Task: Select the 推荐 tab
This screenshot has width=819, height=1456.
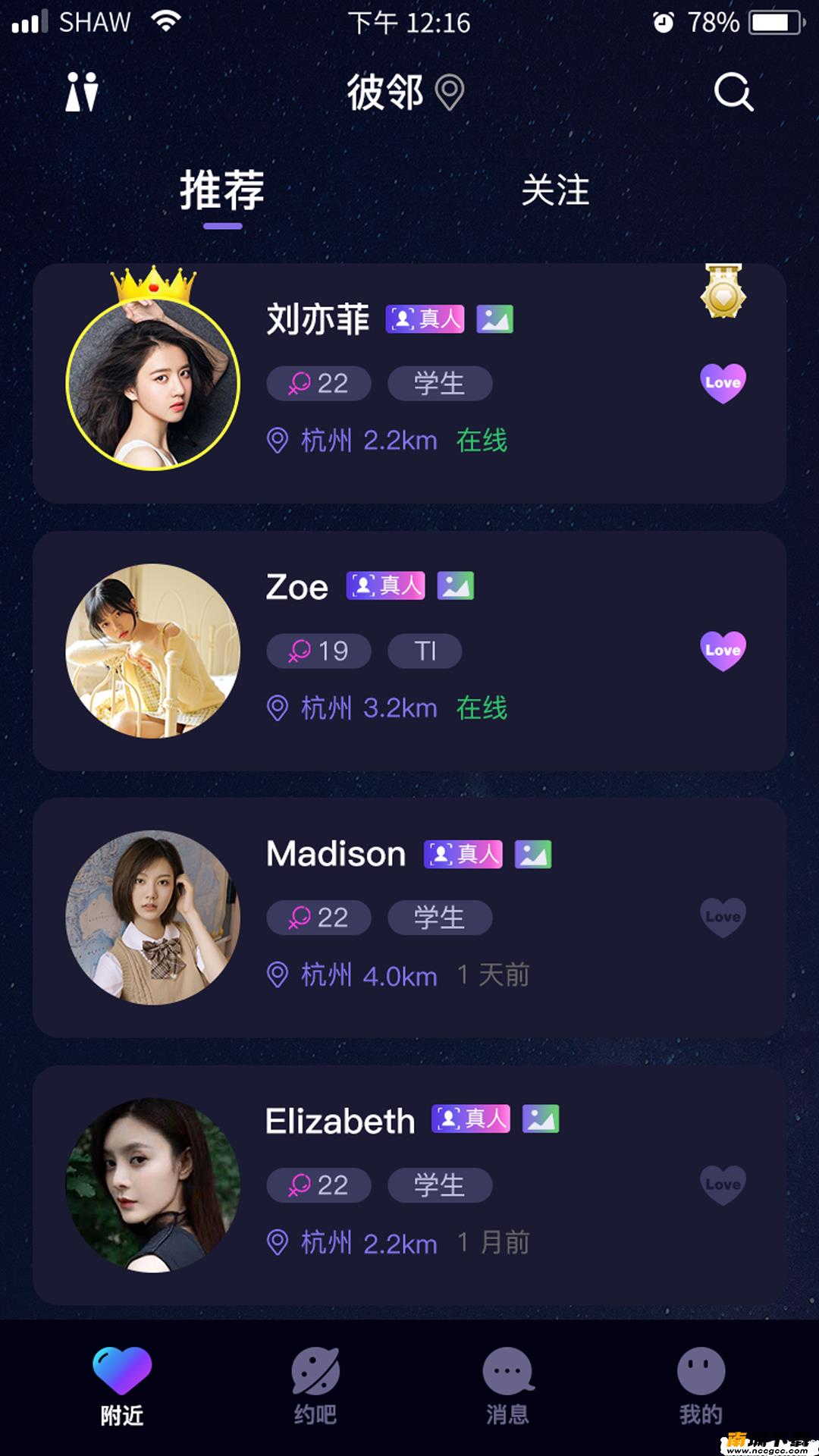Action: pos(222,190)
